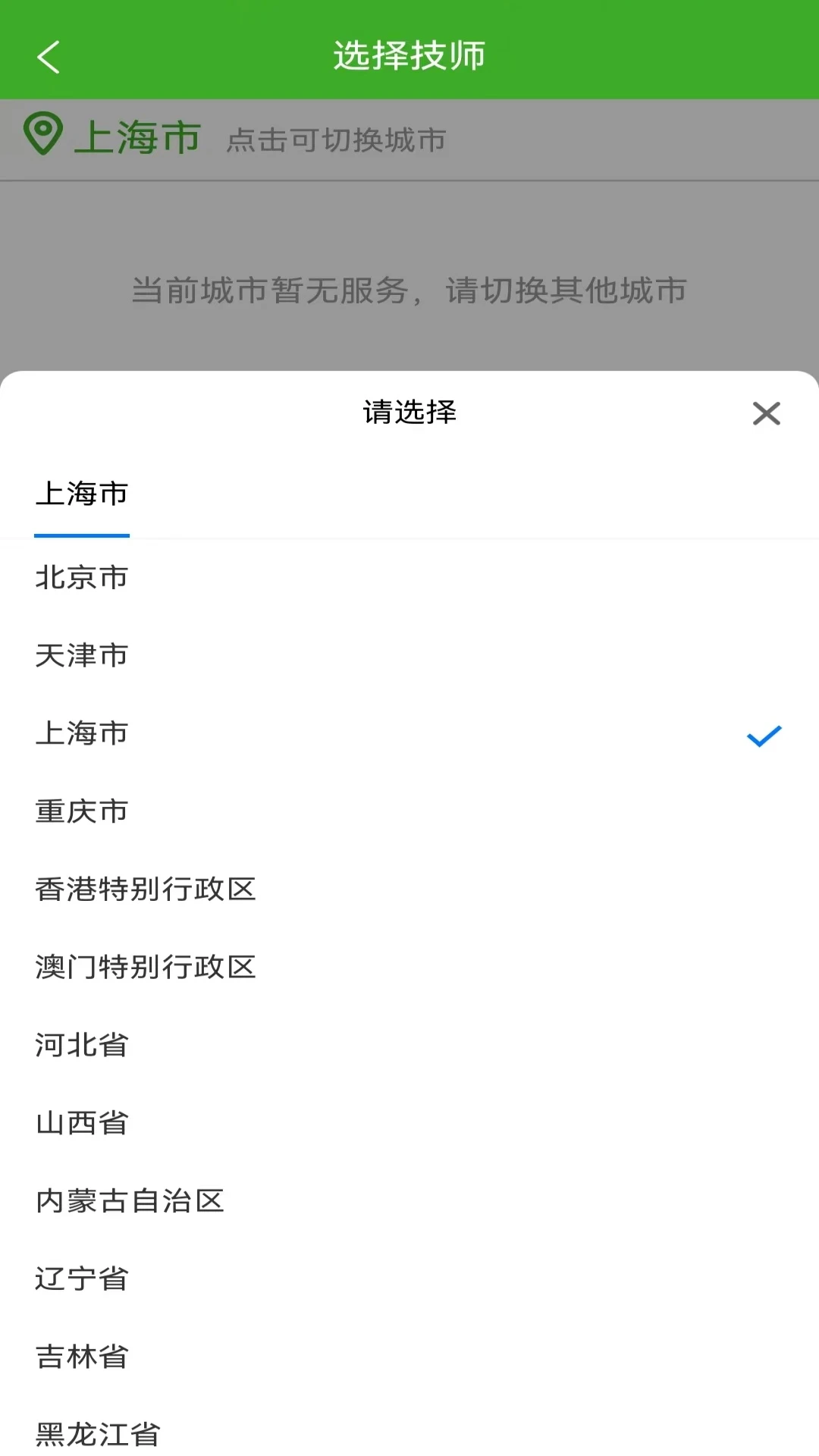This screenshot has height=1456, width=819.
Task: Click the back arrow icon
Action: [x=48, y=57]
